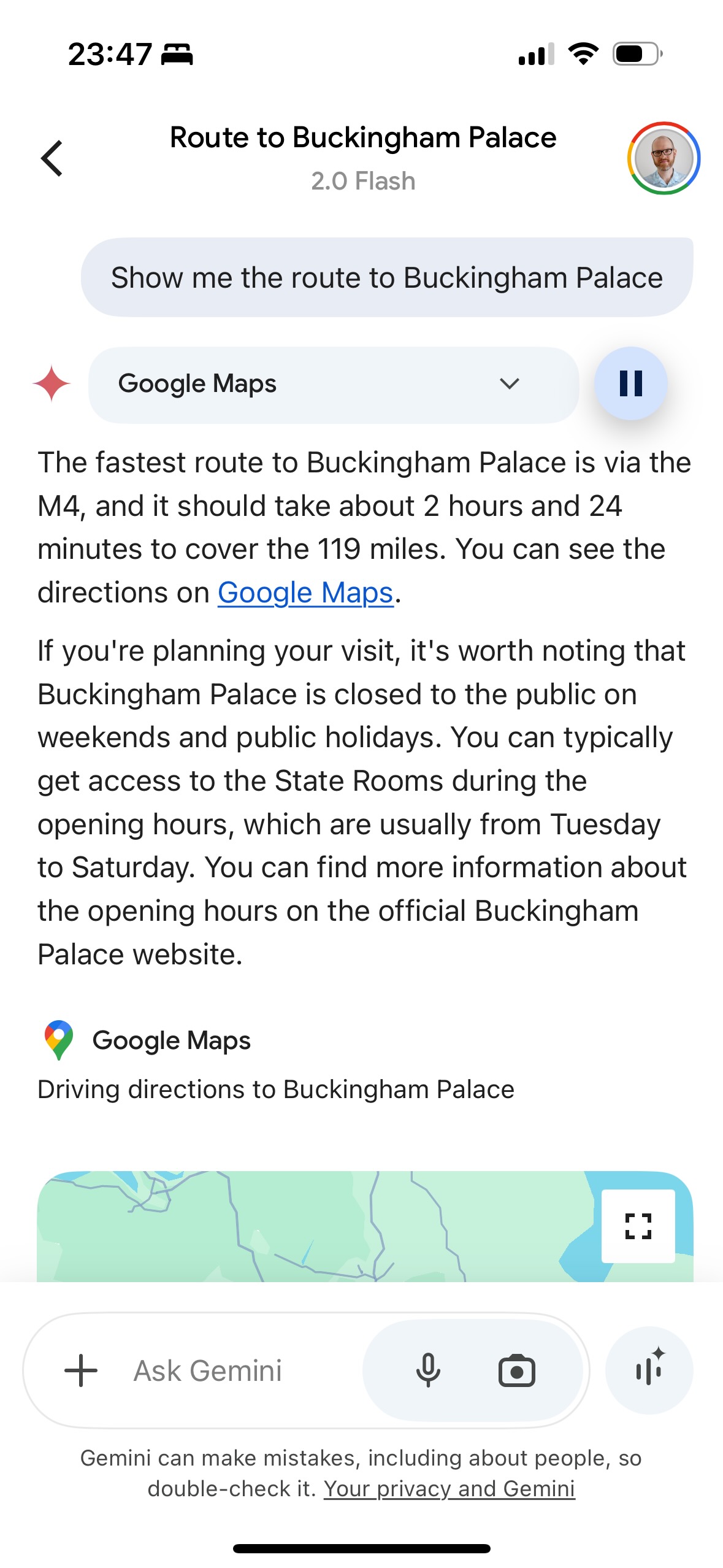Go back using the top-left arrow
The height and width of the screenshot is (1568, 723).
click(x=52, y=158)
